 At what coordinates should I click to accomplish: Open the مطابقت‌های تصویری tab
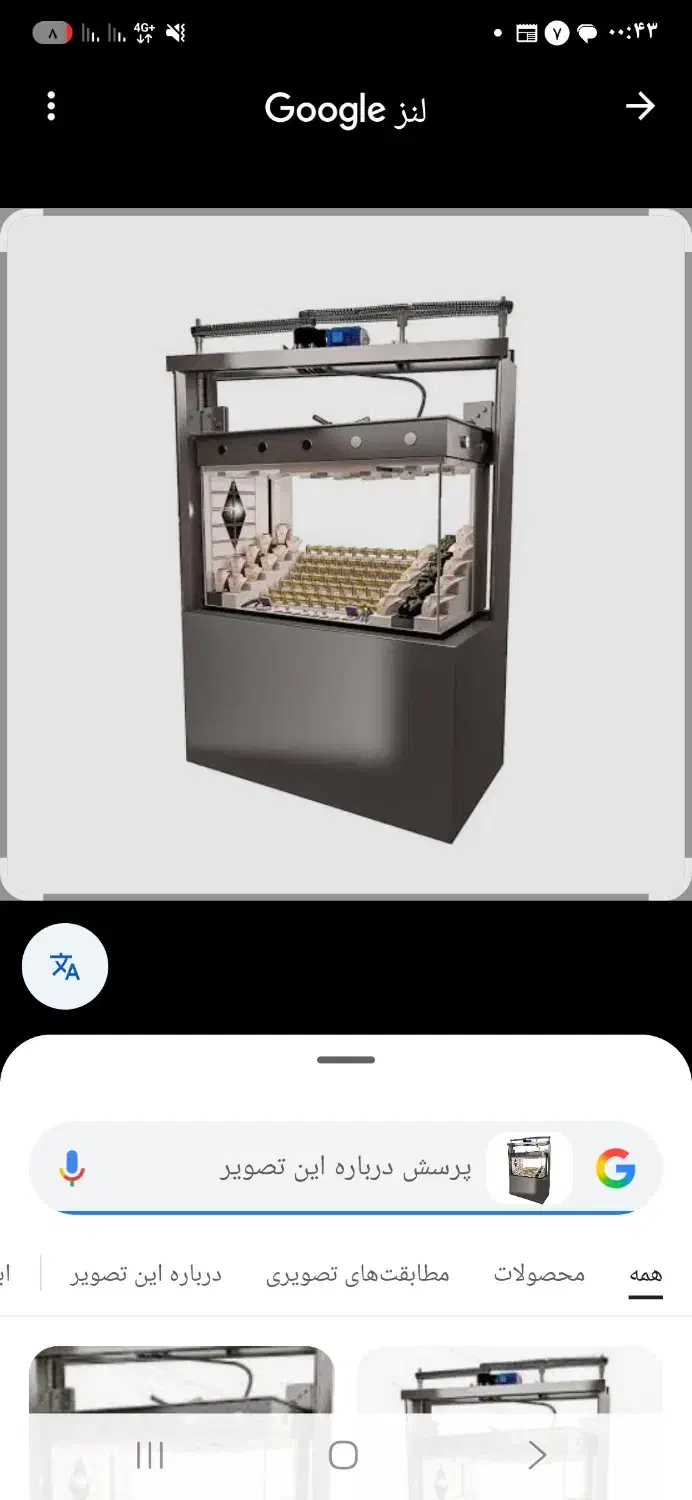(x=357, y=1275)
